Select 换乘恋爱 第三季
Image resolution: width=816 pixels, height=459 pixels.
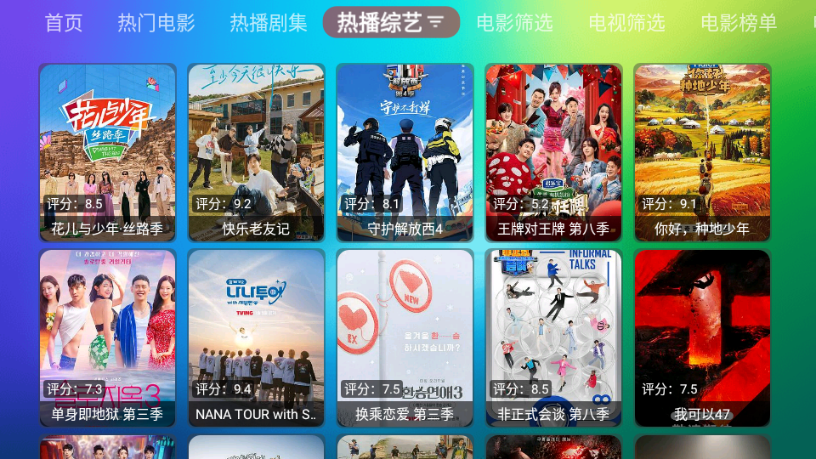point(405,337)
